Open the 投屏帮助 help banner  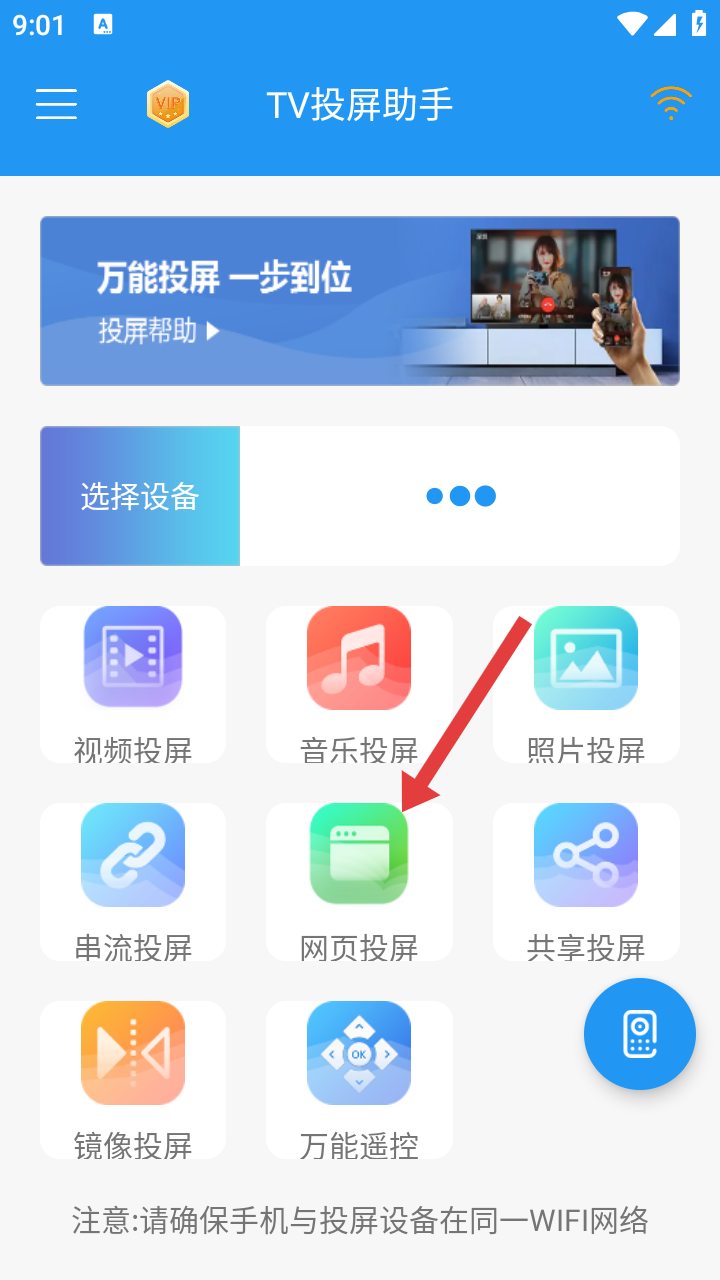(360, 301)
